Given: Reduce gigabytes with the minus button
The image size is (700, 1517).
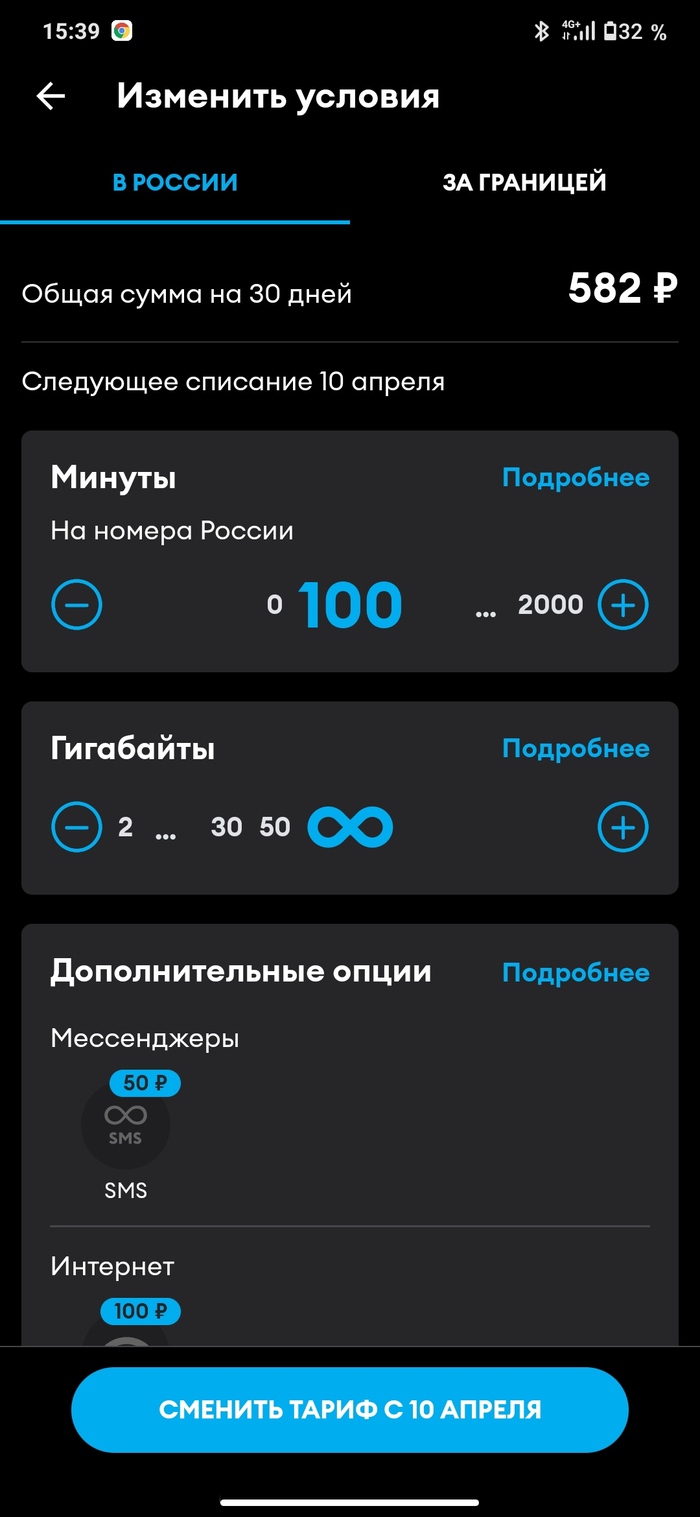Looking at the screenshot, I should pos(77,827).
